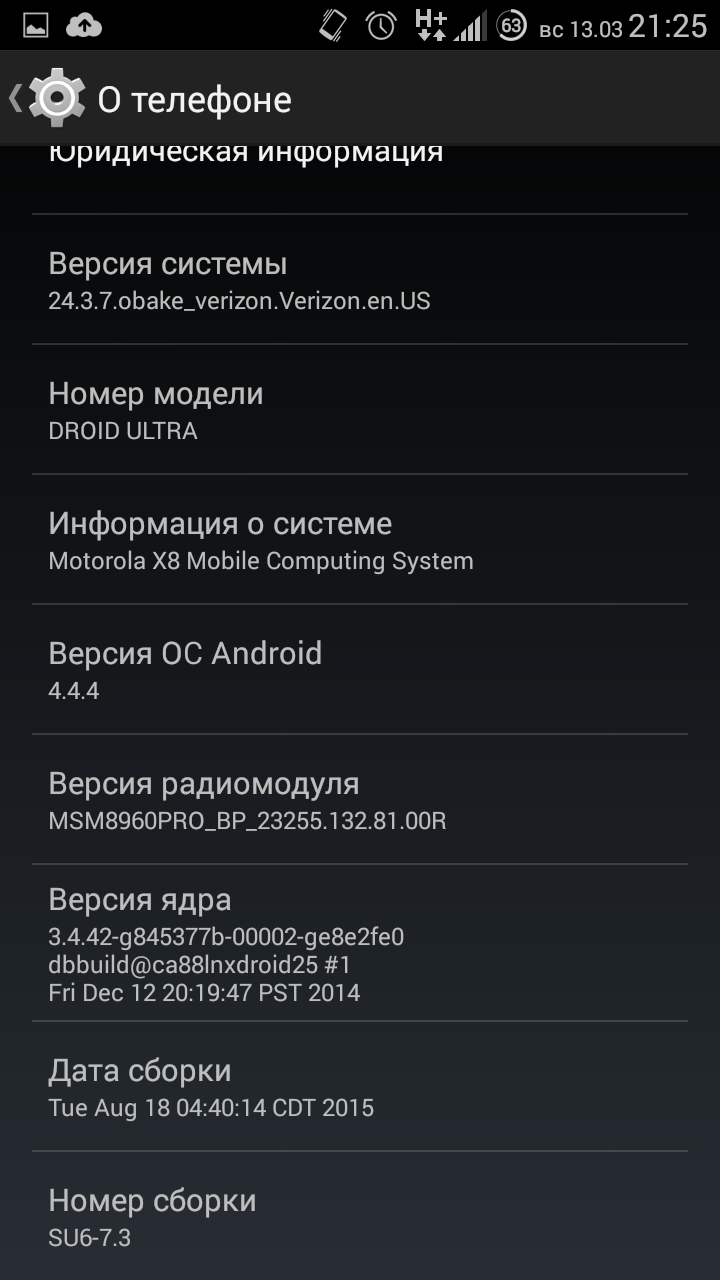Go back via the settings gear icon
This screenshot has width=720, height=1280.
[57, 97]
